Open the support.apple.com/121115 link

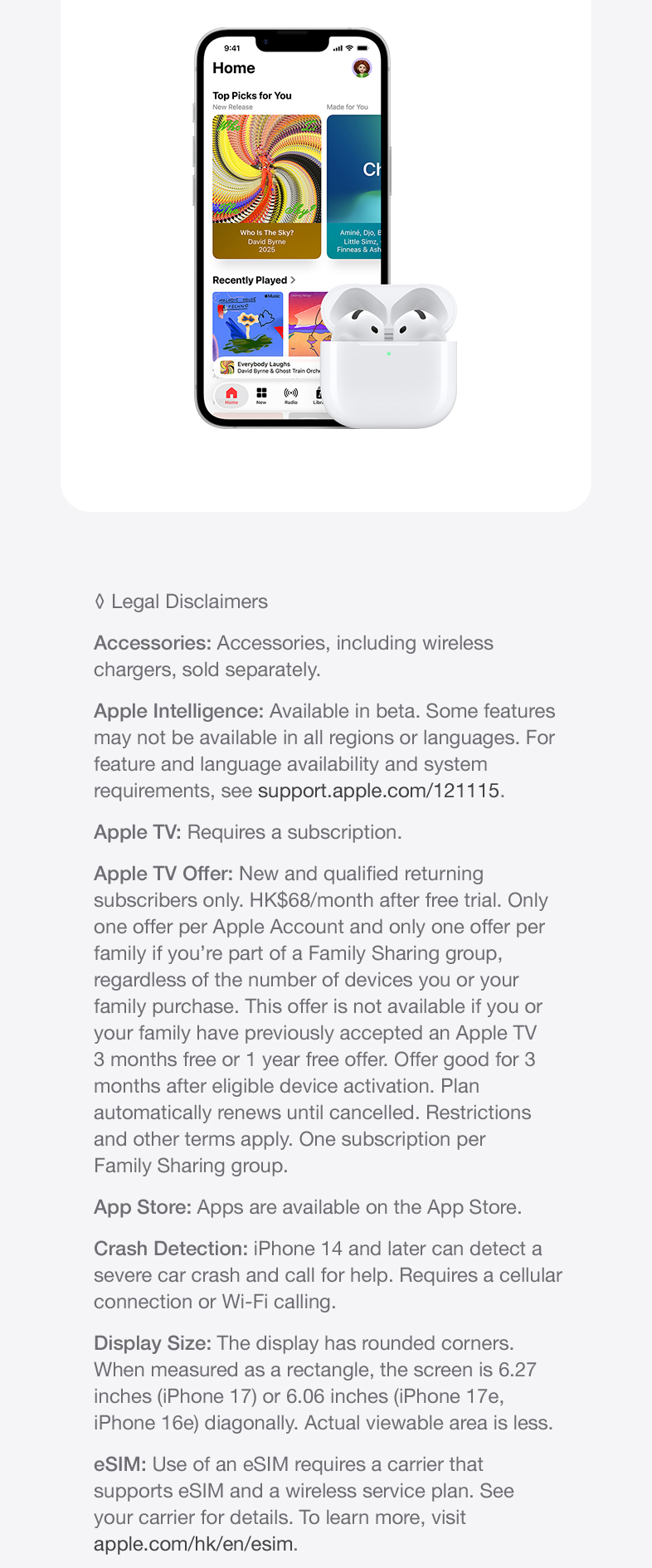(379, 791)
